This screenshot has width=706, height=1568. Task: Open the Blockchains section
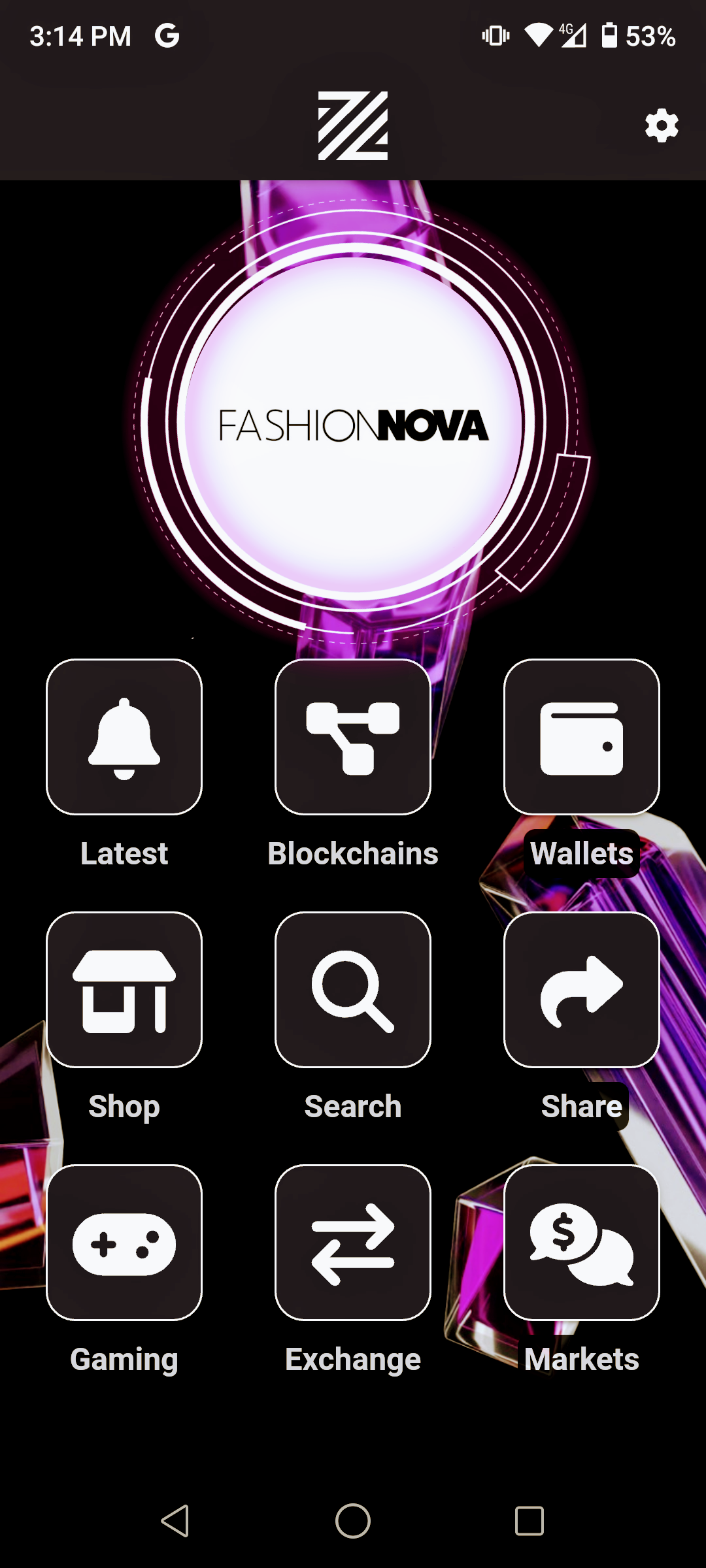353,737
